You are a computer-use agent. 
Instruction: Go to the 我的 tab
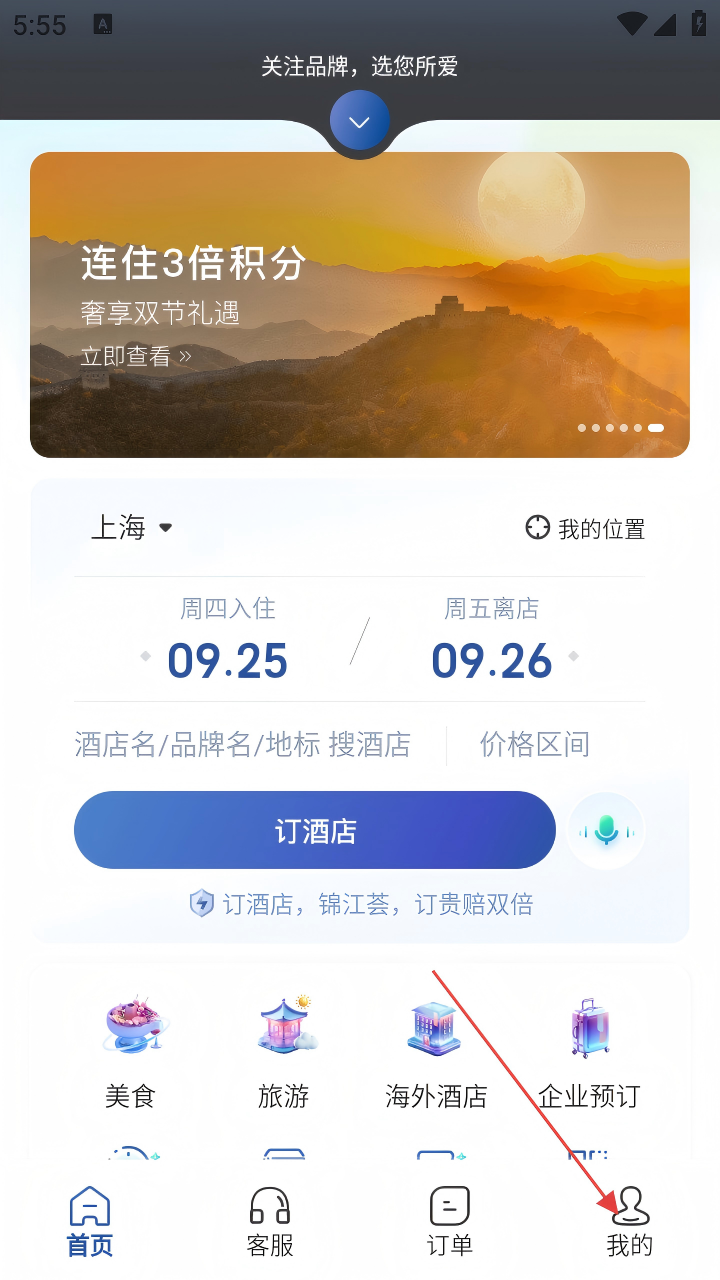630,1221
